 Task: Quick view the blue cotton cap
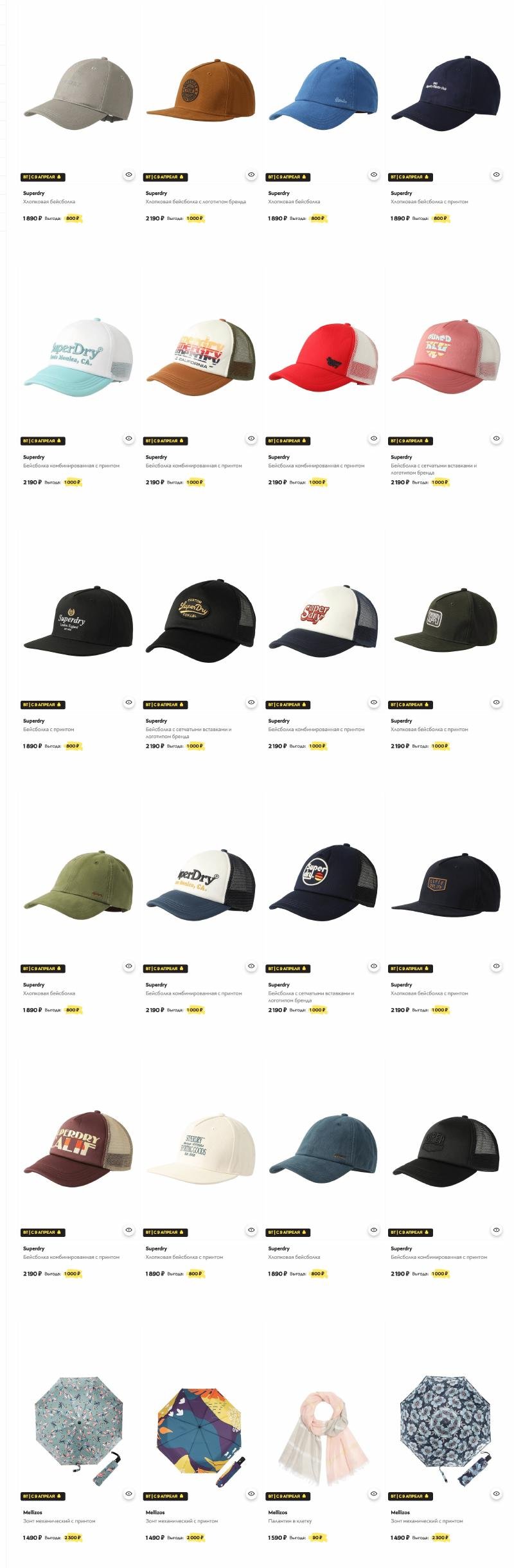pyautogui.click(x=374, y=175)
